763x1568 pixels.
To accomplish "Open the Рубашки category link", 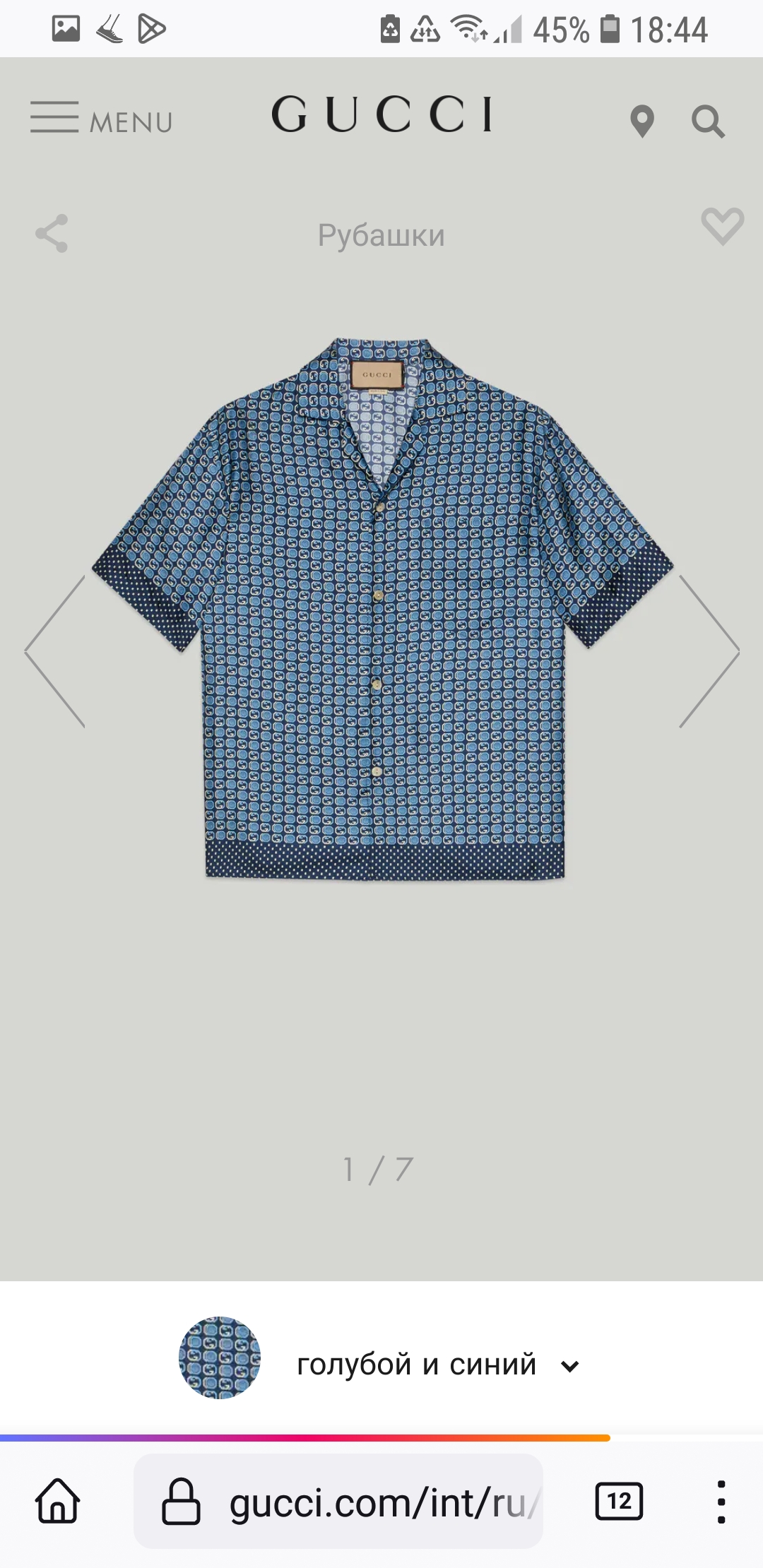I will point(381,235).
